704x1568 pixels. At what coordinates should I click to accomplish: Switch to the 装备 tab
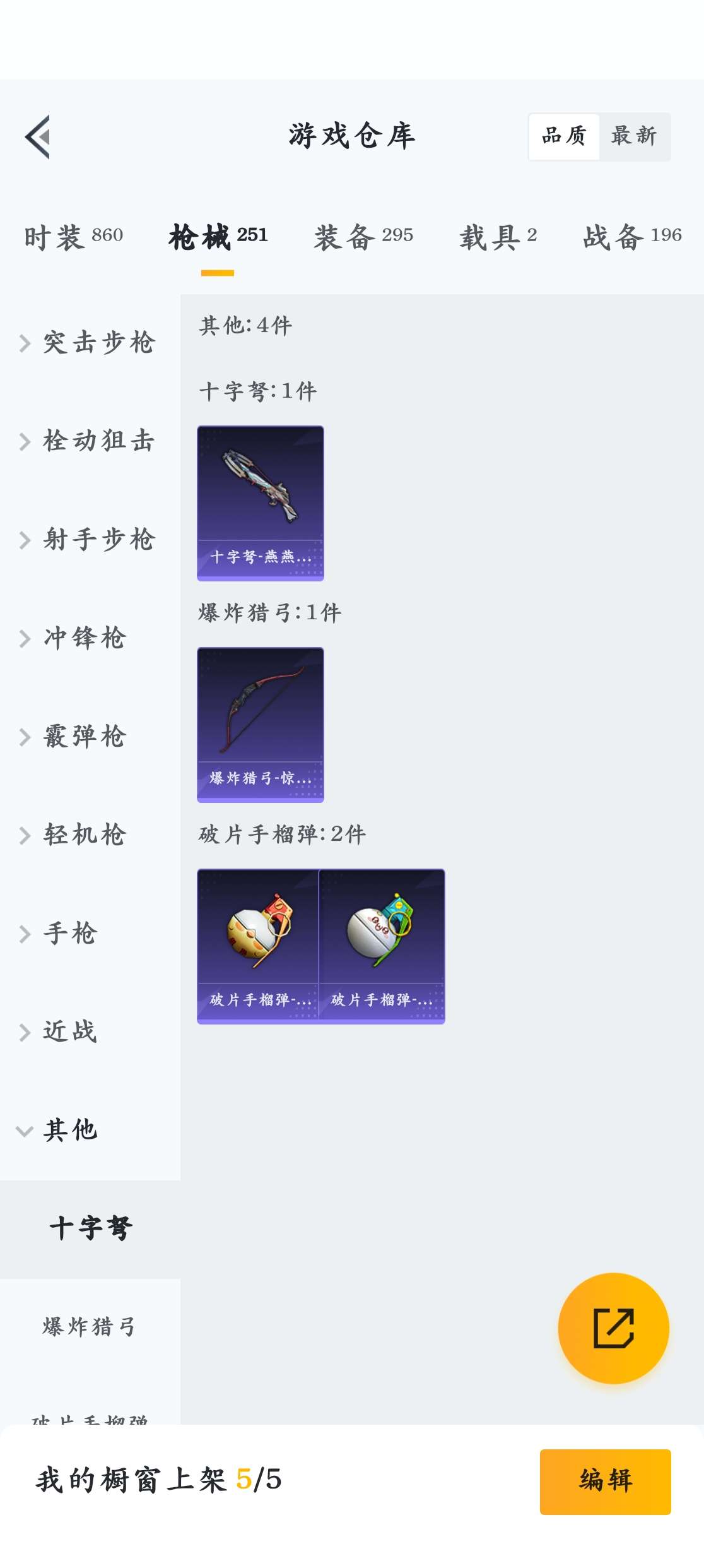[x=363, y=237]
